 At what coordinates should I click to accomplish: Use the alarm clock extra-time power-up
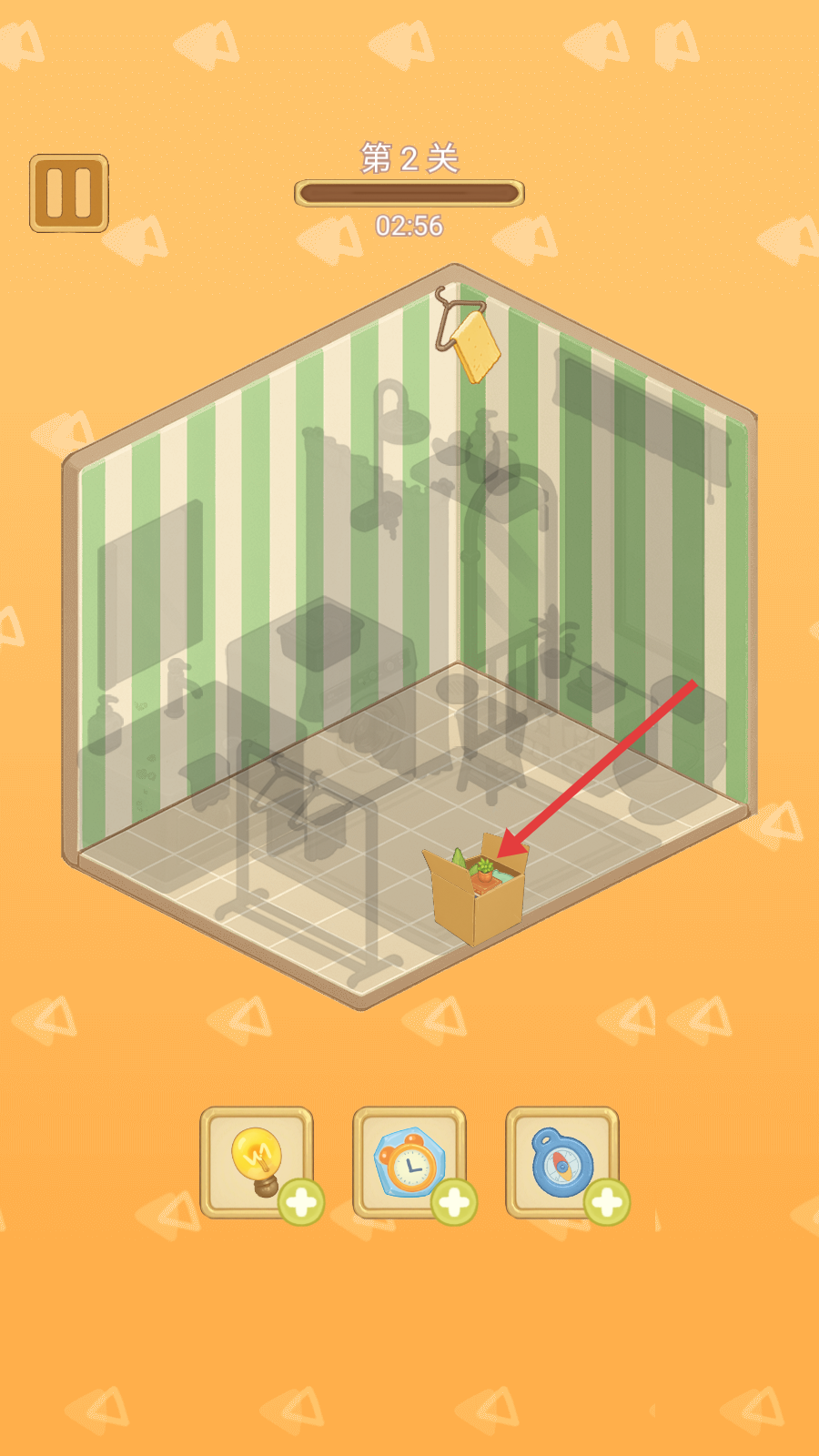[x=409, y=1161]
